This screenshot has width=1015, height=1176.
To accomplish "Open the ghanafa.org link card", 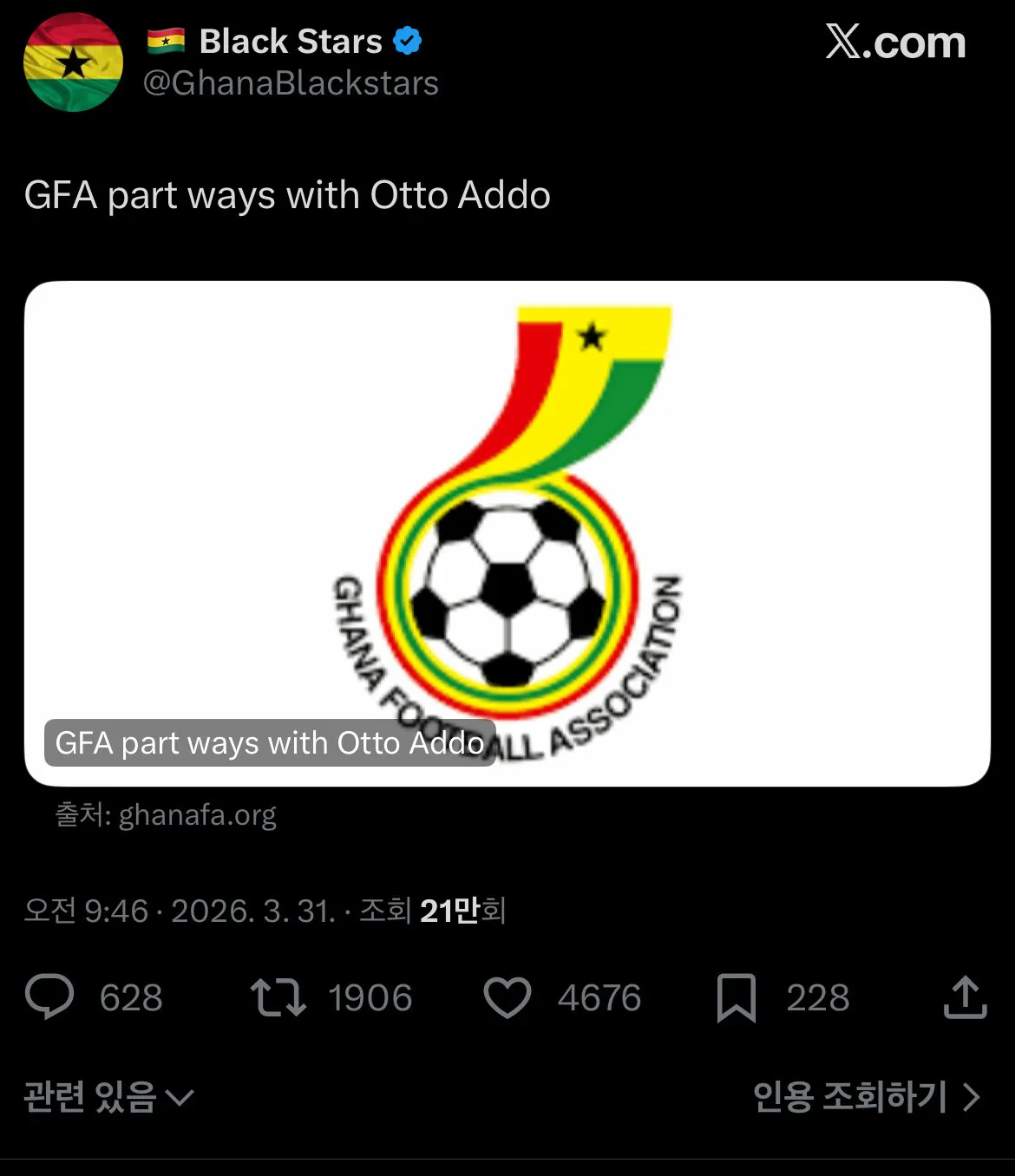I will tap(507, 532).
